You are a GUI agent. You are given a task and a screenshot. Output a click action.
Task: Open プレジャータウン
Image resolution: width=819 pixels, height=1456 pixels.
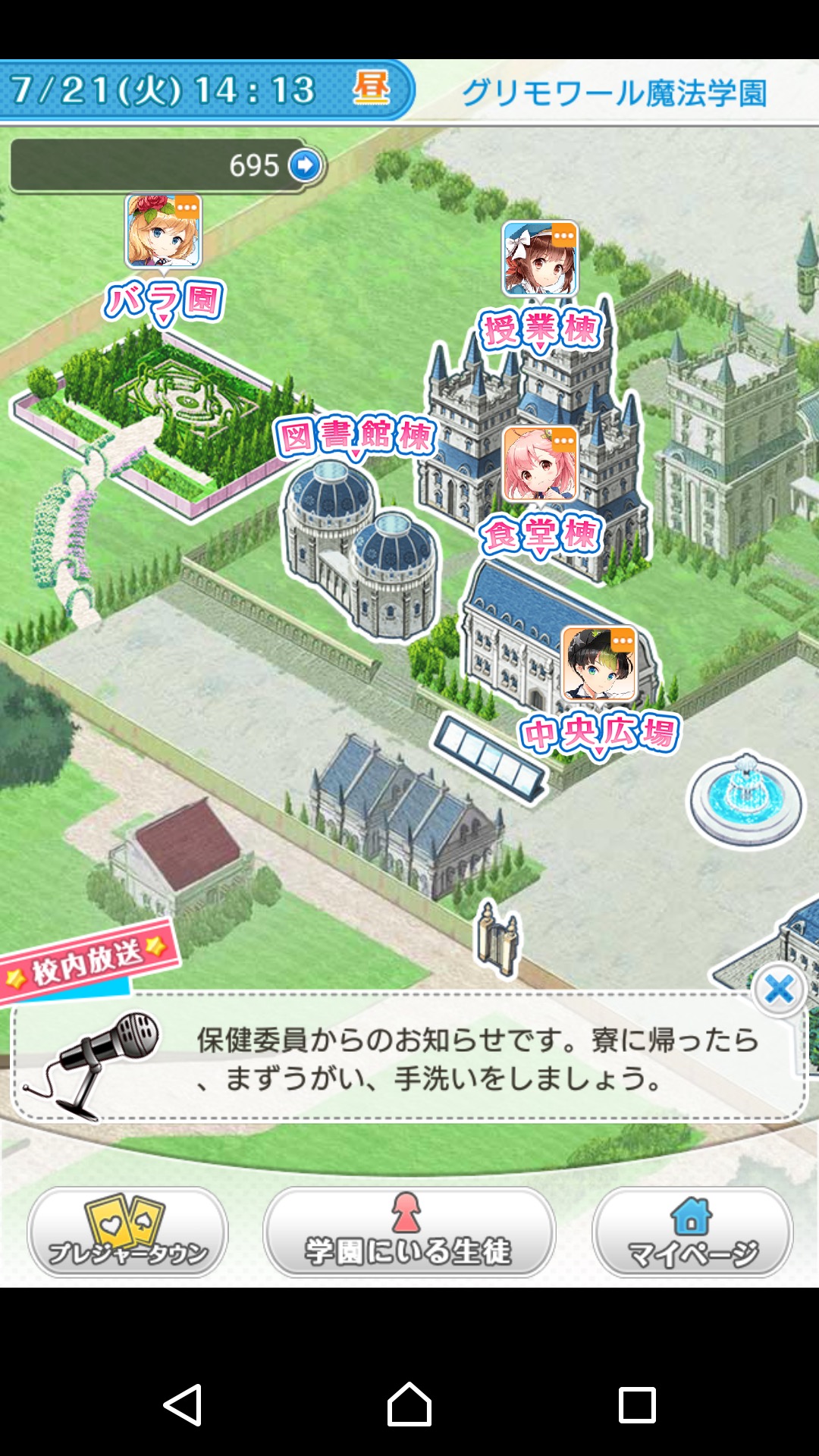click(127, 1232)
